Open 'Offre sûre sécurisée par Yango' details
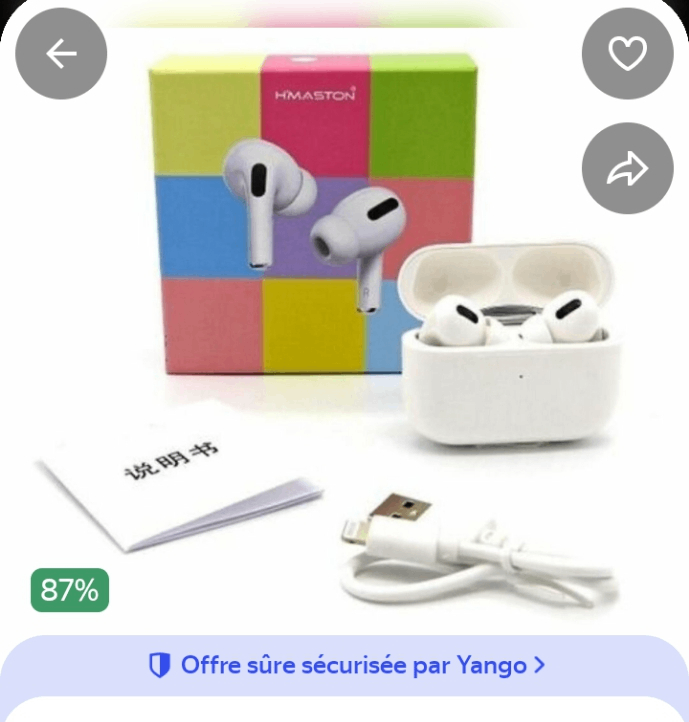 (346, 665)
